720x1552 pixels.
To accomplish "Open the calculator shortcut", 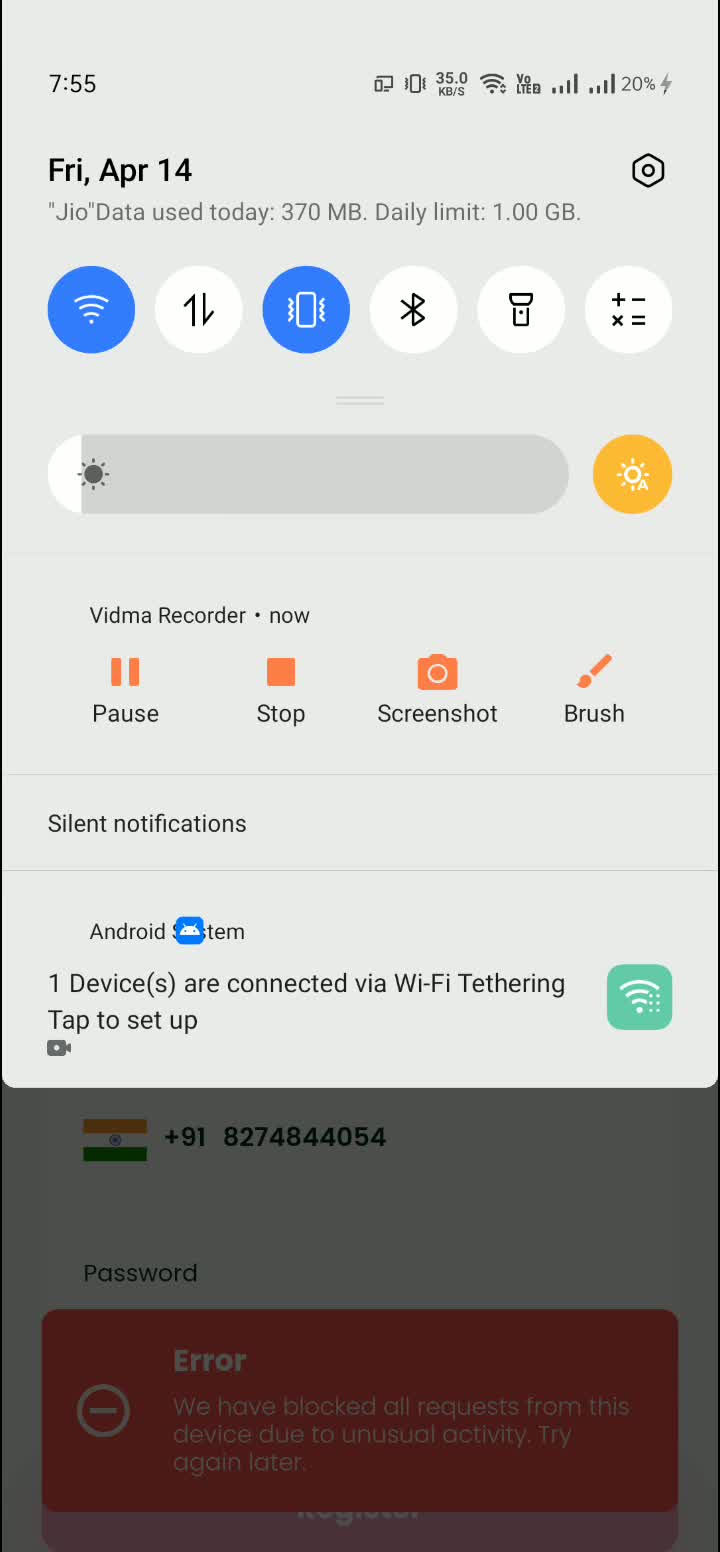I will click(628, 310).
